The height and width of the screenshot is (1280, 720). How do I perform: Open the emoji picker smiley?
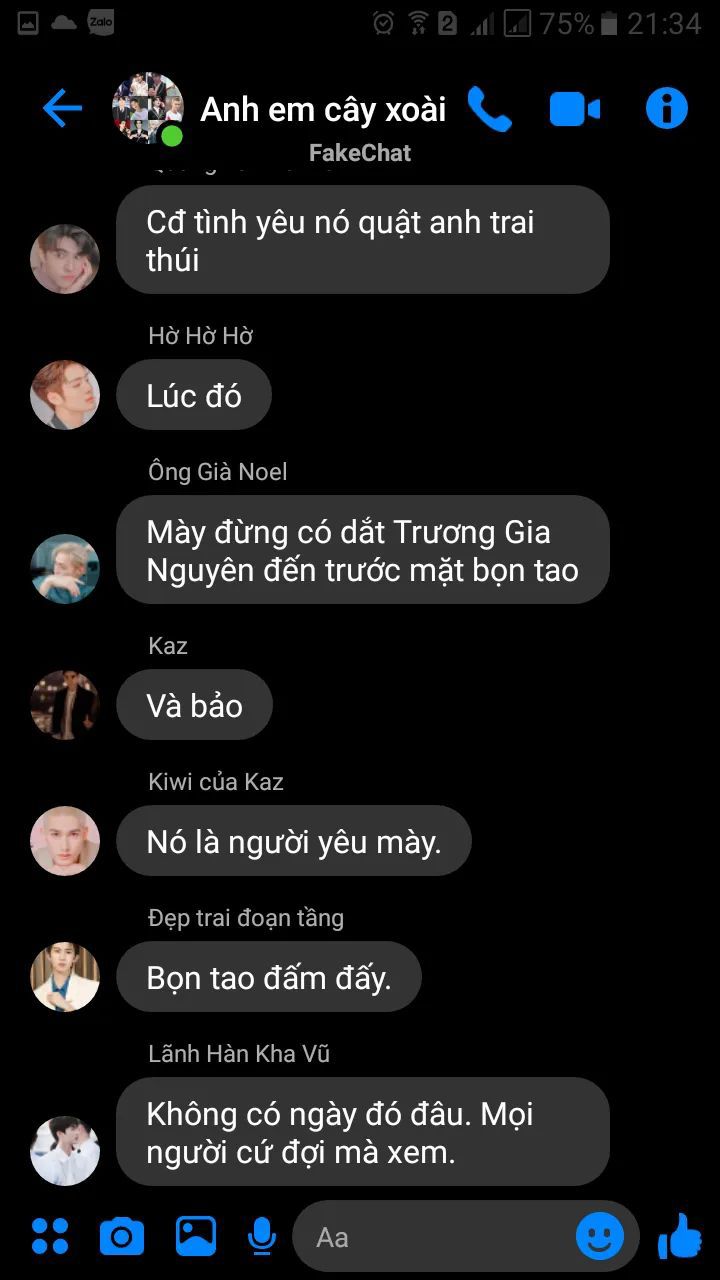(600, 1238)
